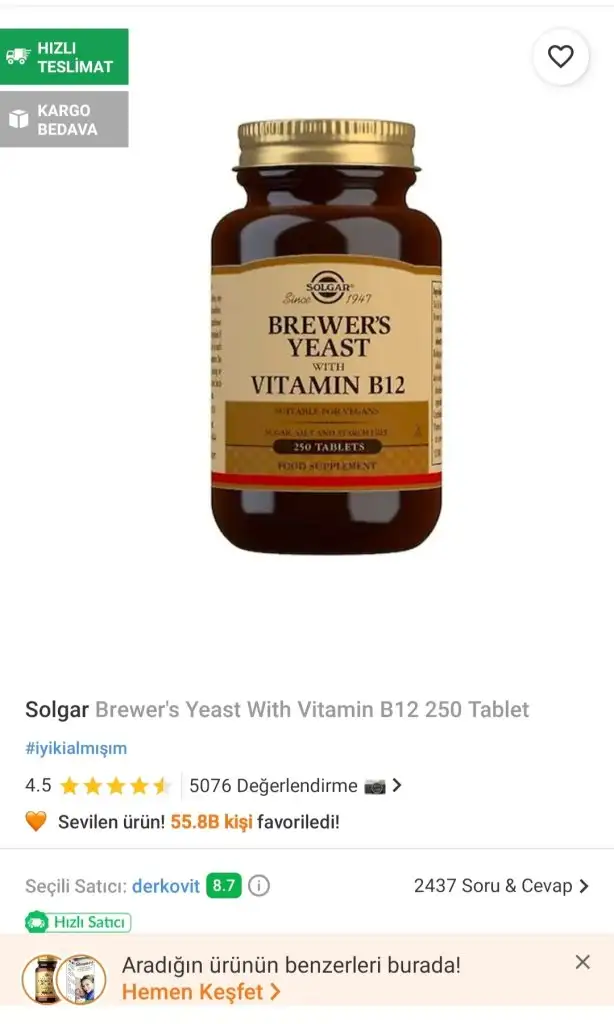View the 5076 Değerlendirme reviews
Viewport: 614px width, 1024px height.
(x=273, y=786)
